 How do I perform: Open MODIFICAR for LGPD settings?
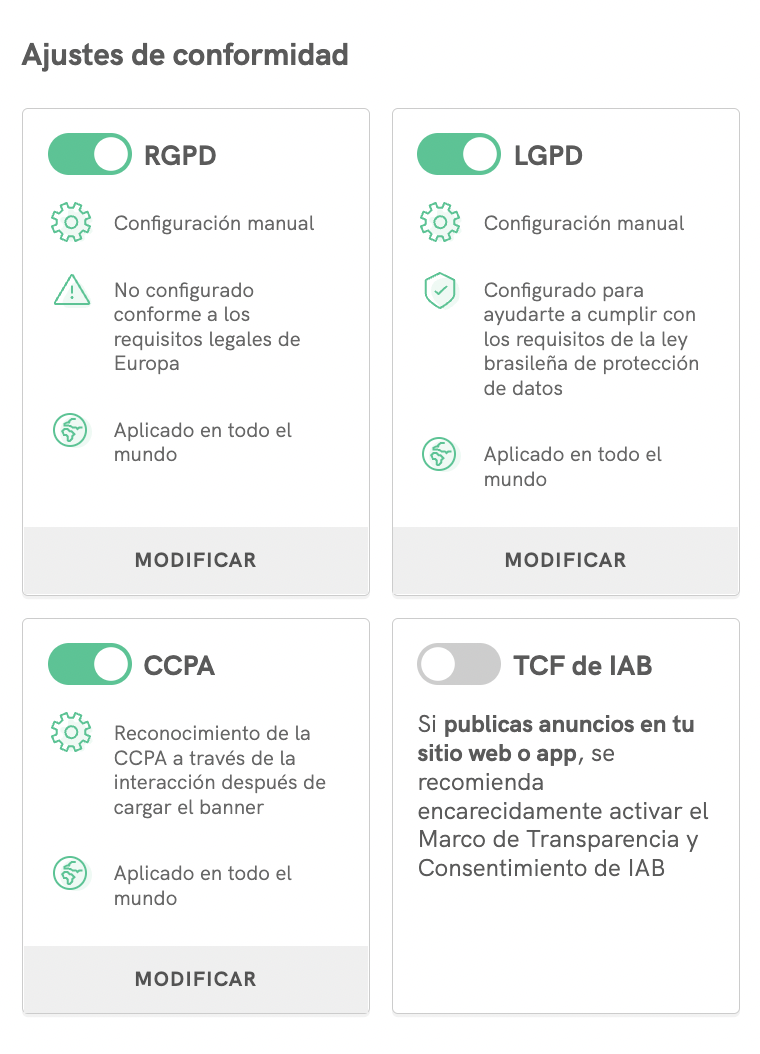point(565,560)
